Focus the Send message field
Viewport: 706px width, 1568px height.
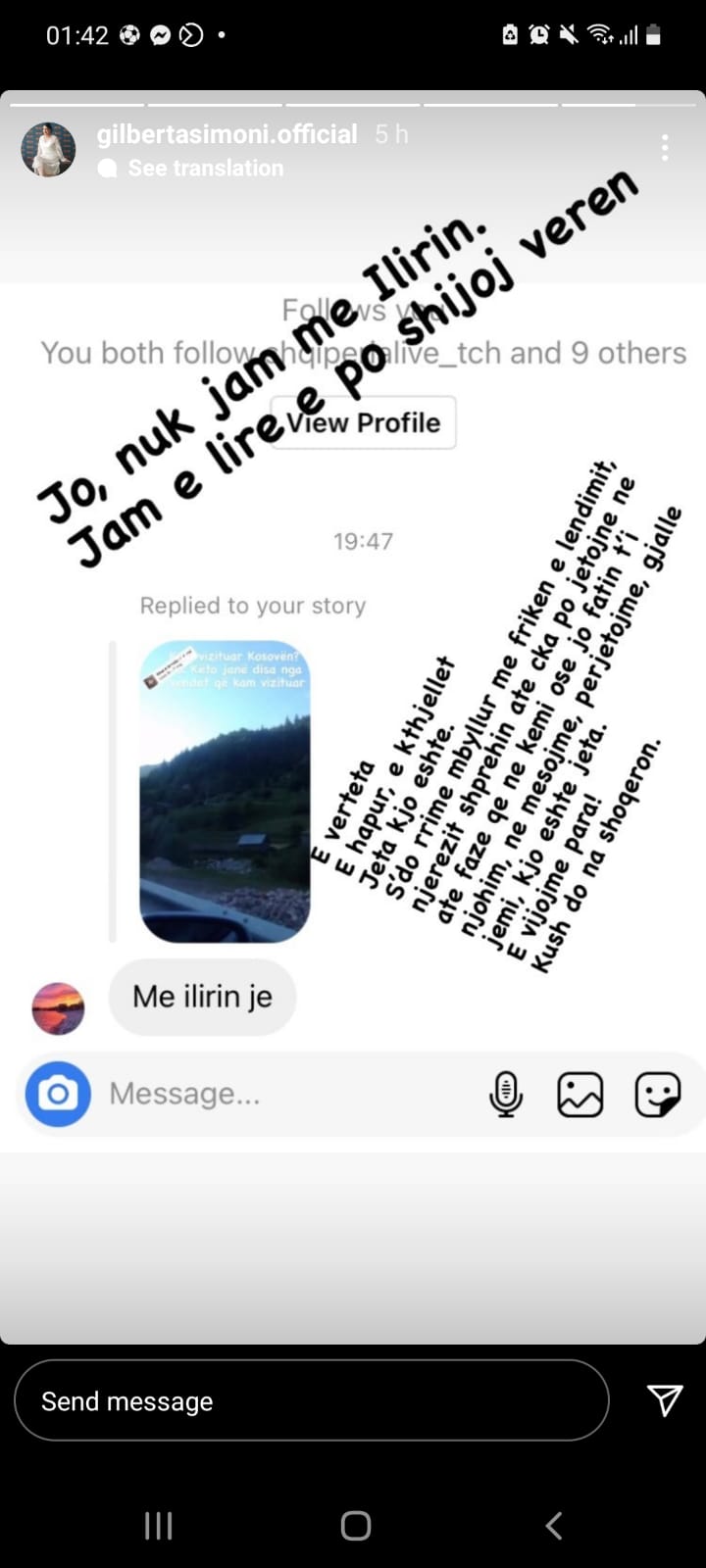point(311,1400)
